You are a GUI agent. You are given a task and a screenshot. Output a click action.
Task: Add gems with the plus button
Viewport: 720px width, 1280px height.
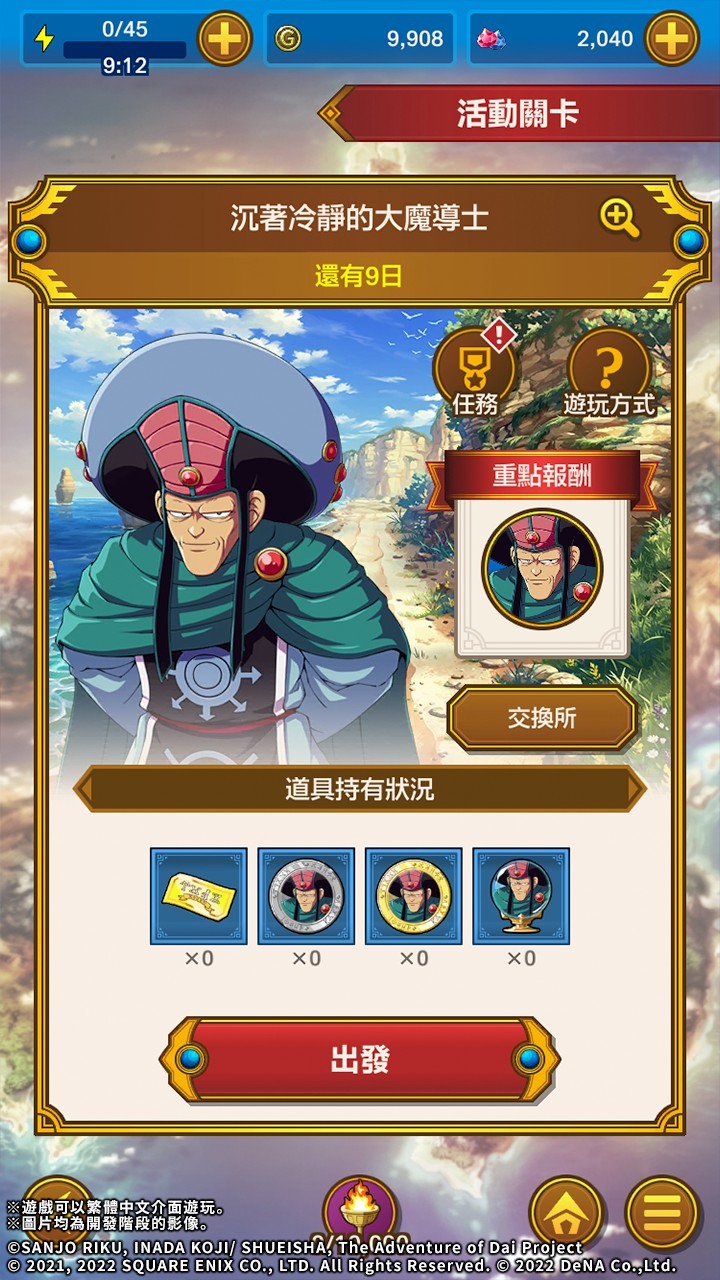tap(671, 39)
